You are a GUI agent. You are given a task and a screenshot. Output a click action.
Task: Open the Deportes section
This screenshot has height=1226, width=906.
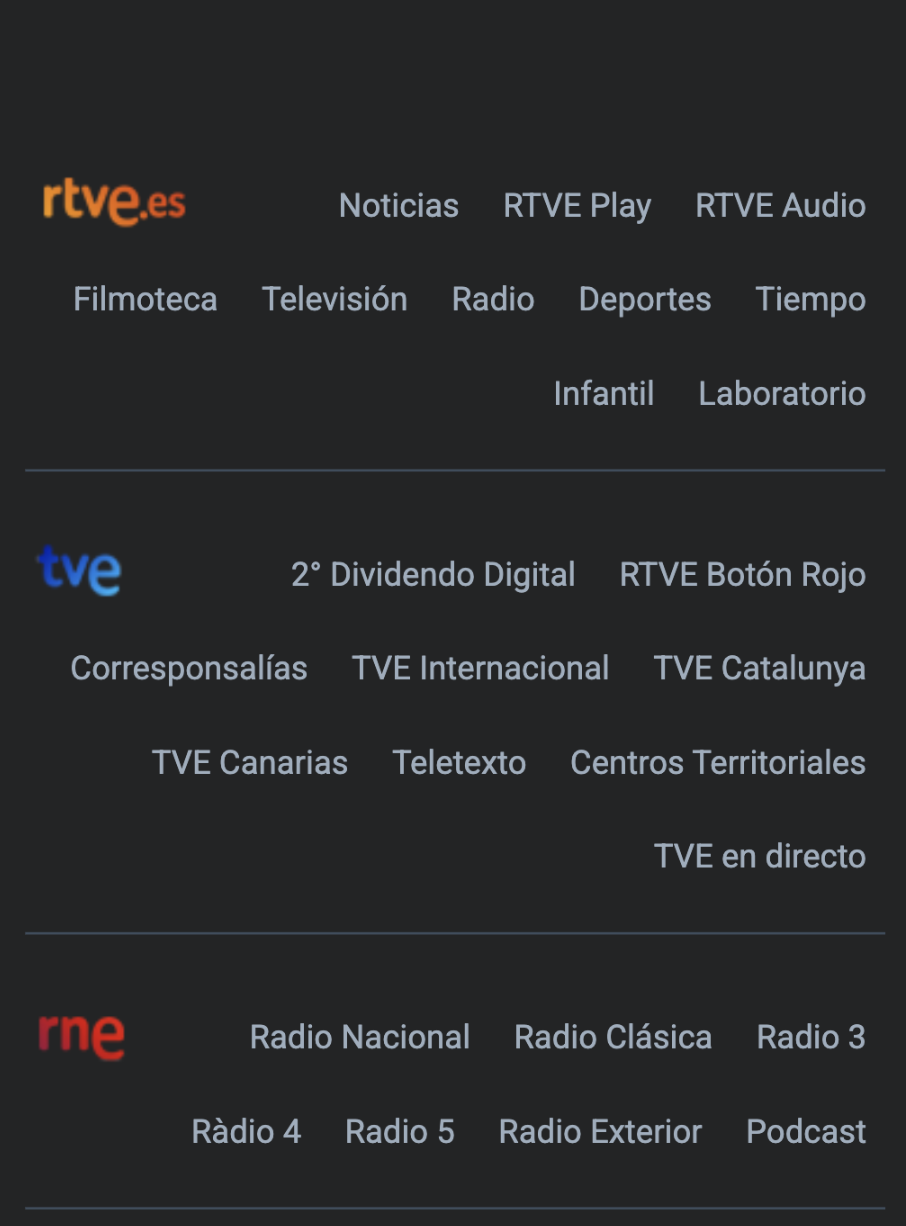(644, 300)
